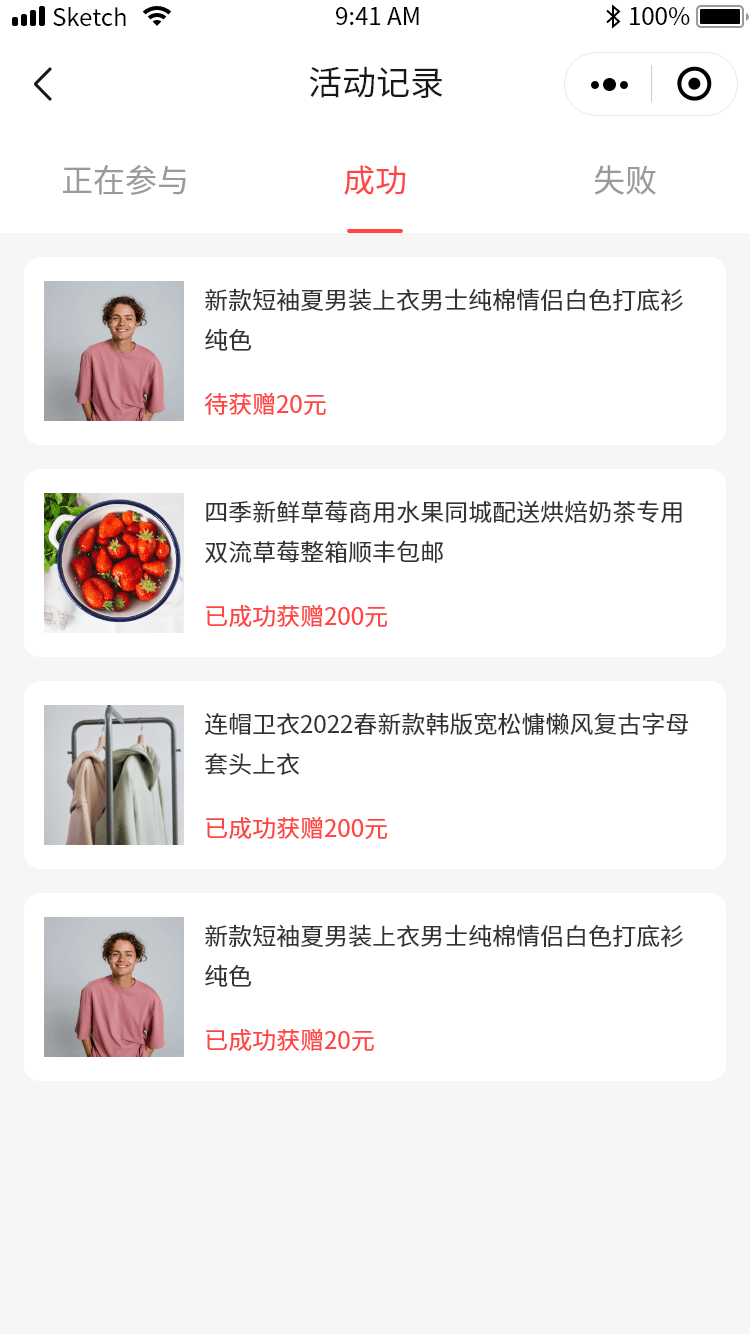Viewport: 750px width, 1334px height.
Task: Open the three-dot mini program menu
Action: coord(609,85)
